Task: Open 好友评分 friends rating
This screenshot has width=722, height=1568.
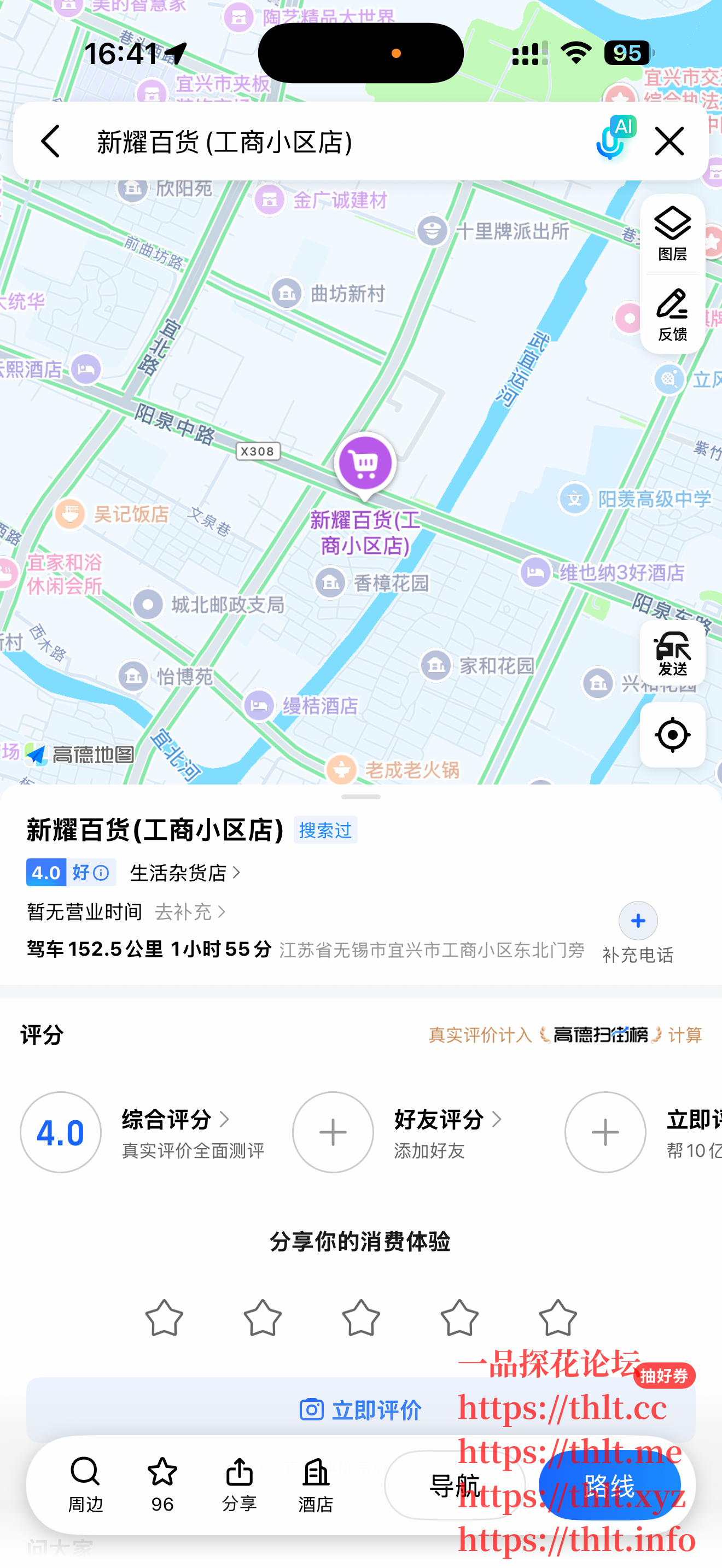Action: click(449, 1119)
